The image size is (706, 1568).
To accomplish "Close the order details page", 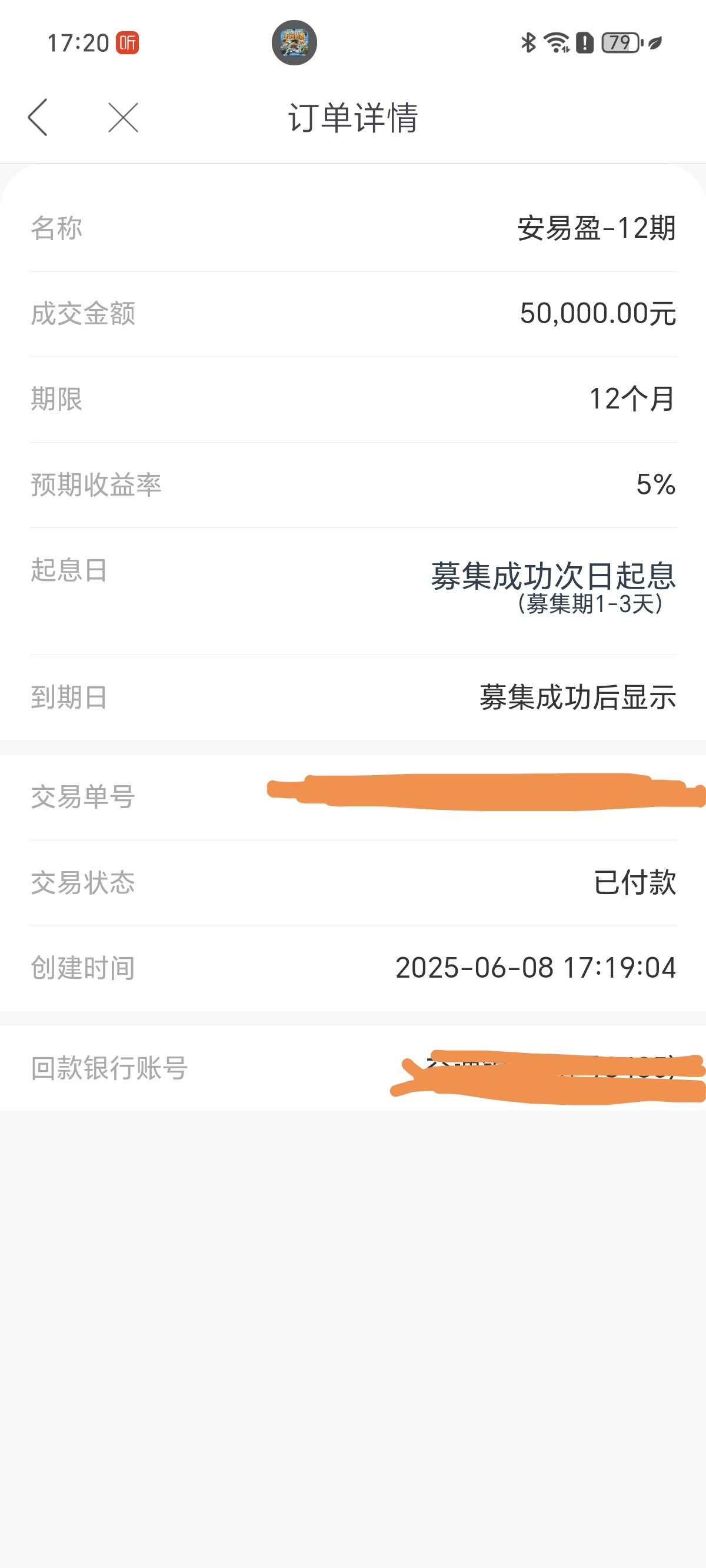I will tap(124, 117).
